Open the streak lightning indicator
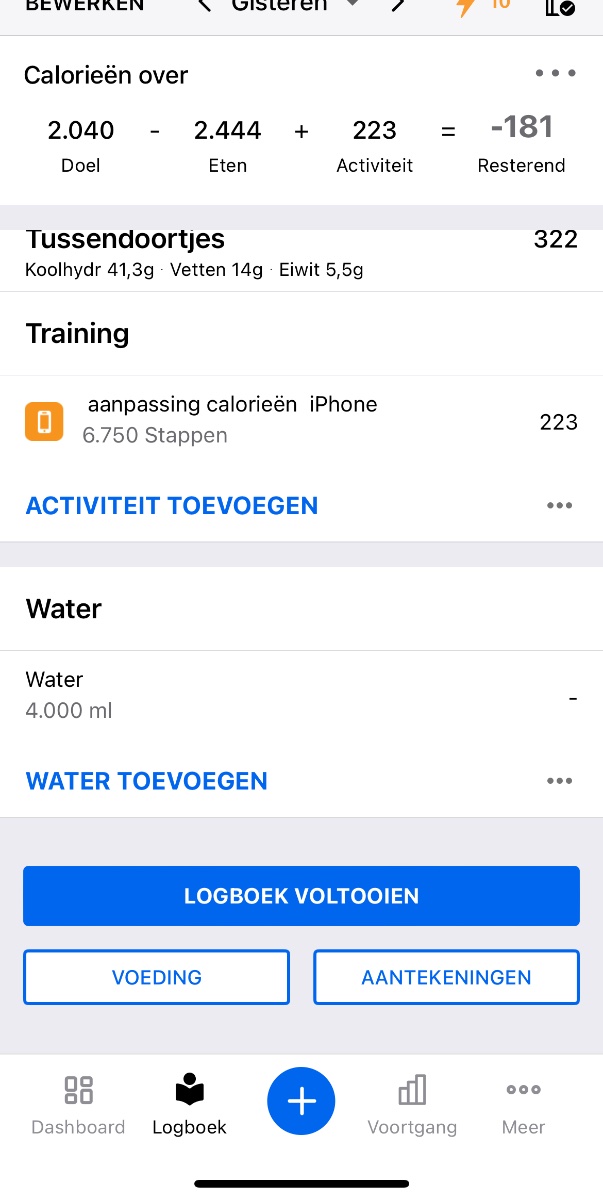603x1200 pixels. tap(481, 6)
